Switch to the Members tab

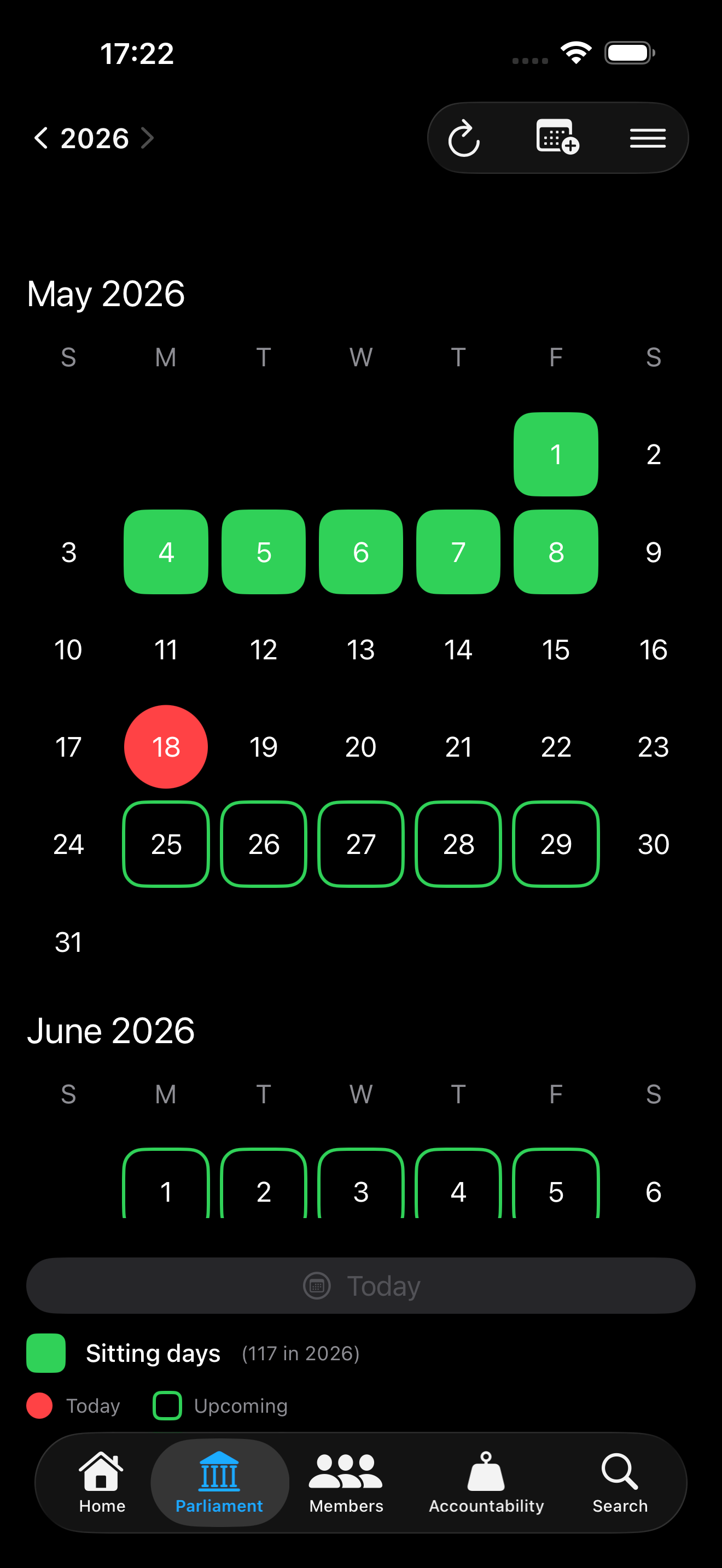[x=346, y=1483]
